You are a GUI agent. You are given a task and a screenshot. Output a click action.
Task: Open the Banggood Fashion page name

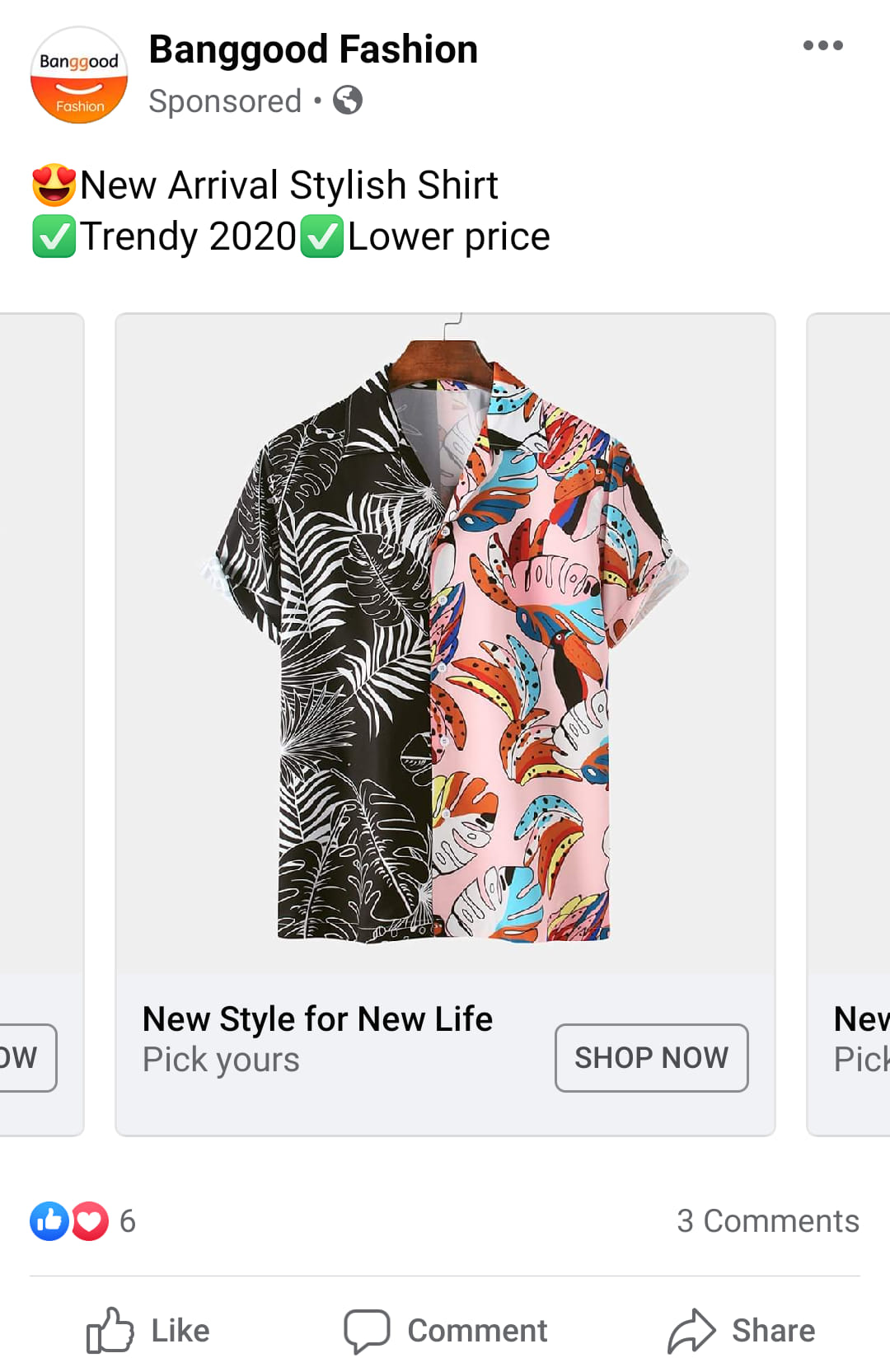click(x=313, y=49)
